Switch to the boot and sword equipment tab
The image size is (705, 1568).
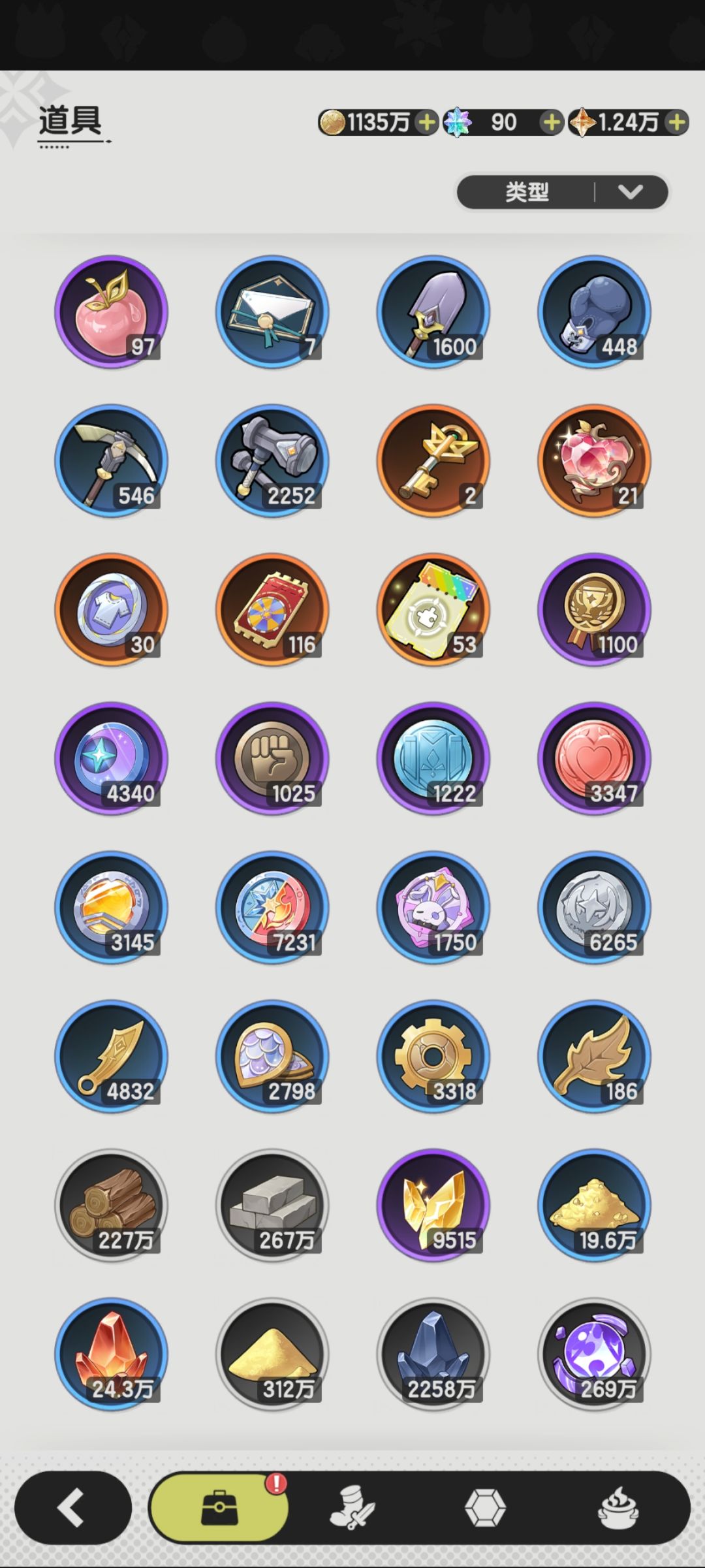click(352, 1507)
